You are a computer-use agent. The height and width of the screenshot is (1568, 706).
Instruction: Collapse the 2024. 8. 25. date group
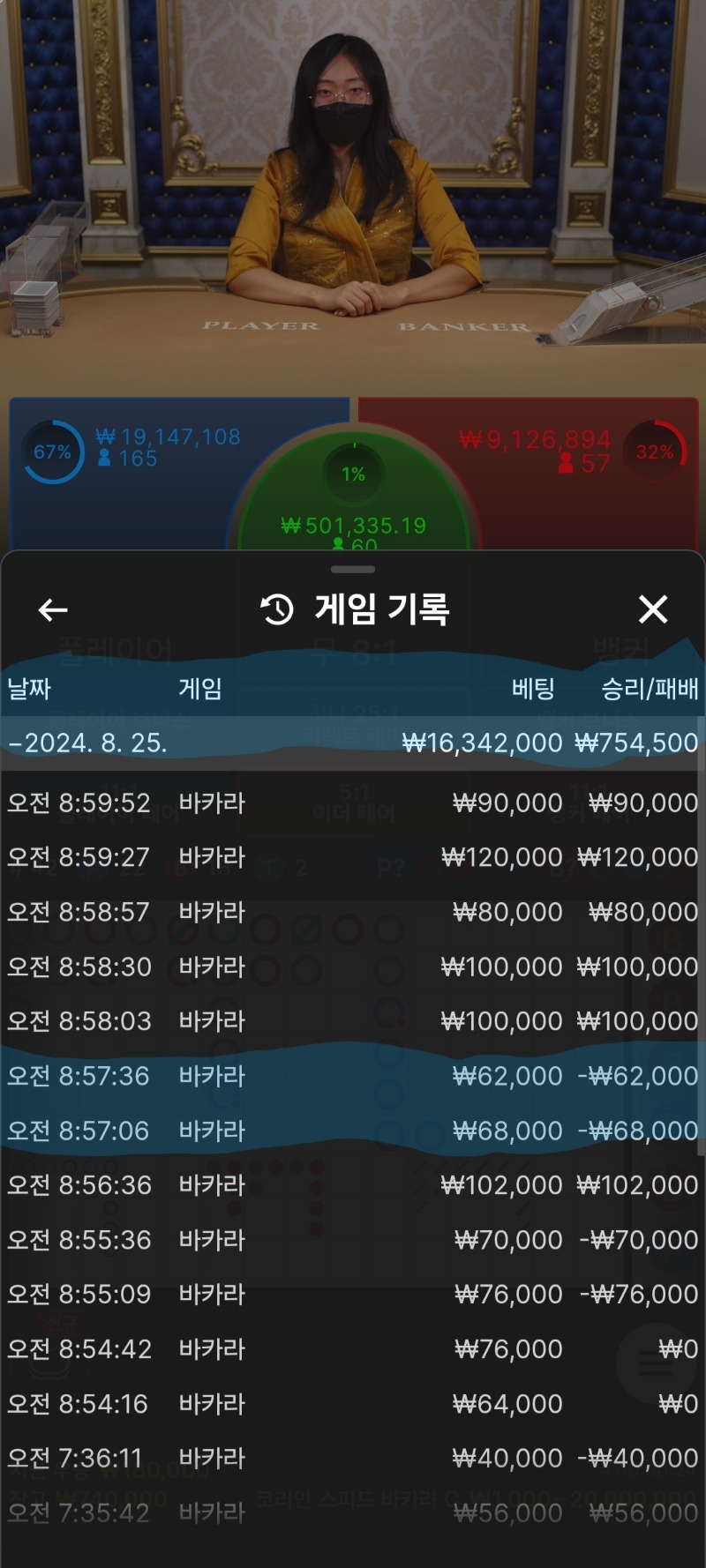88,743
